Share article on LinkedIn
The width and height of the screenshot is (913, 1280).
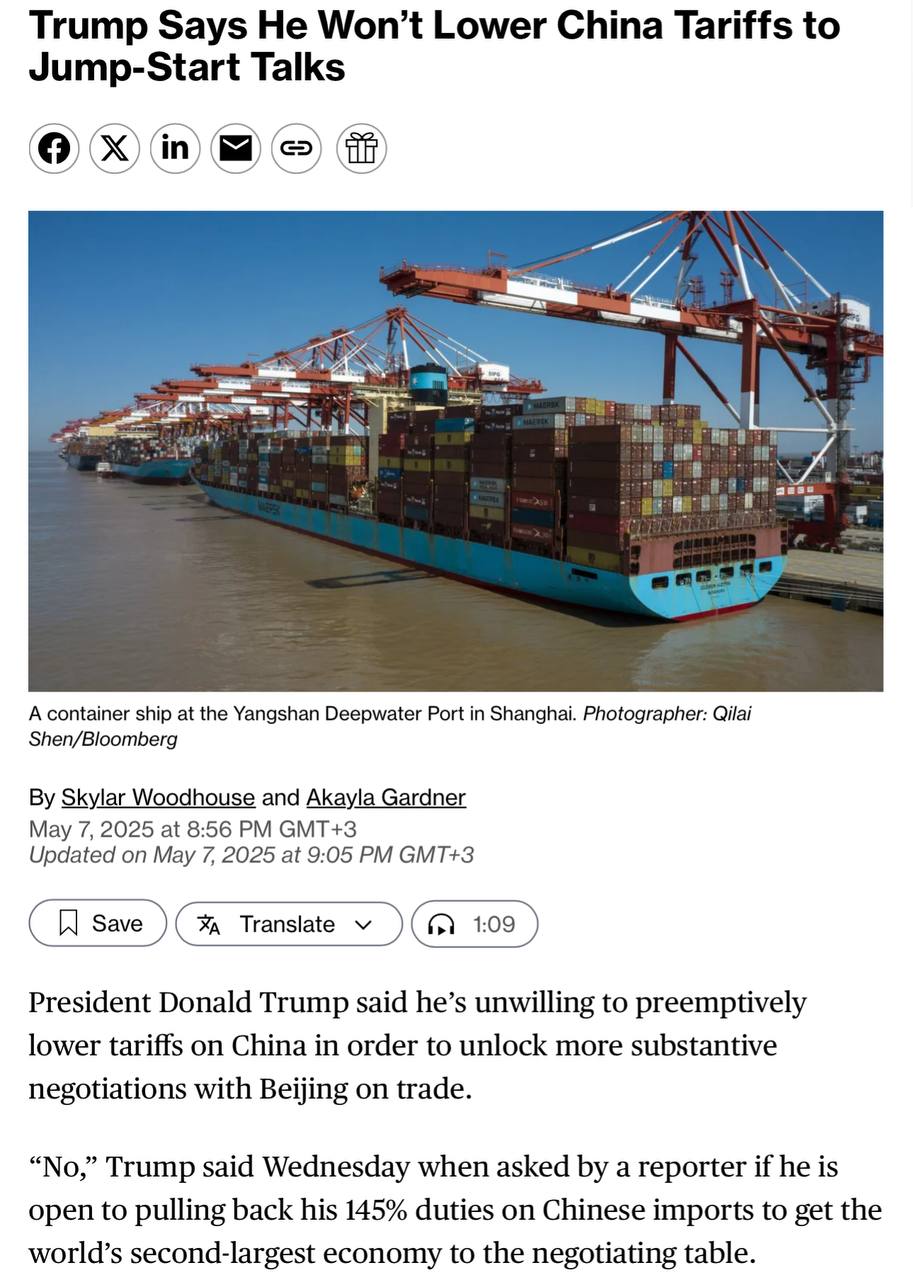175,149
